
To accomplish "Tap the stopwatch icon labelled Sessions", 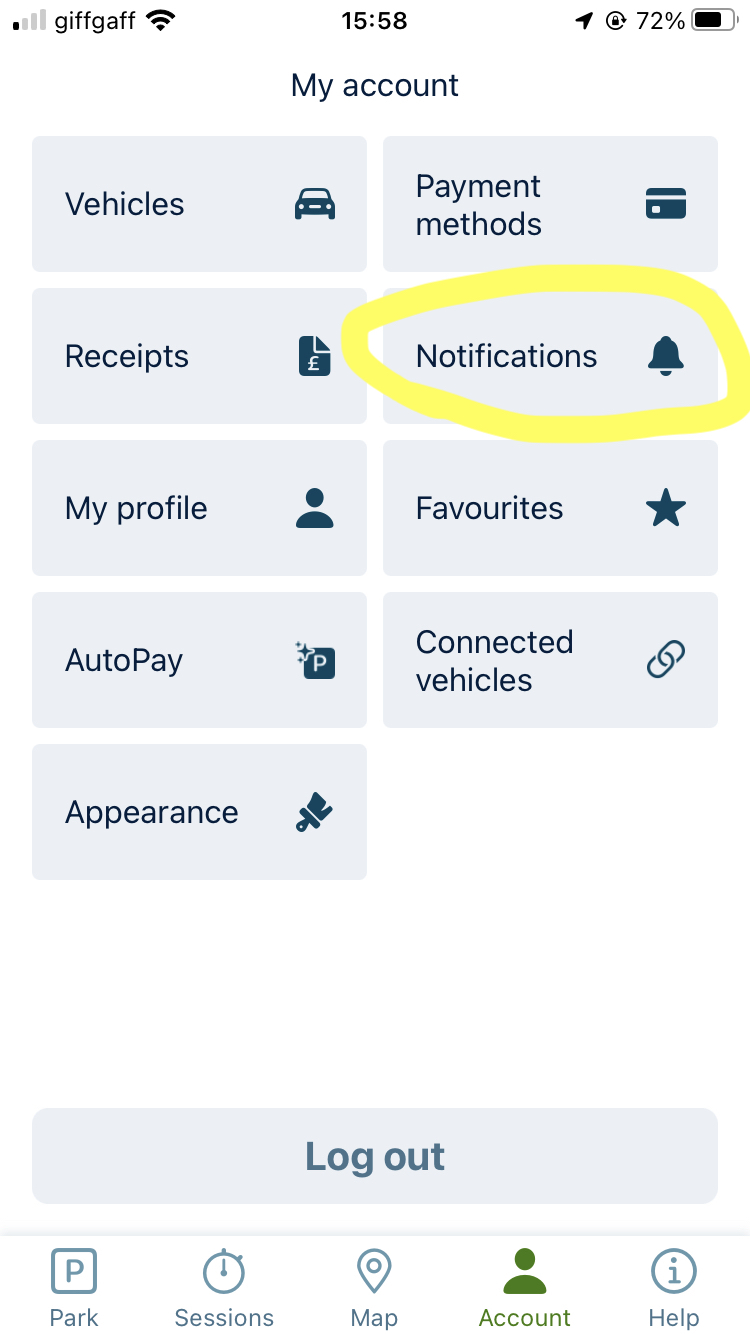I will pos(224,1270).
